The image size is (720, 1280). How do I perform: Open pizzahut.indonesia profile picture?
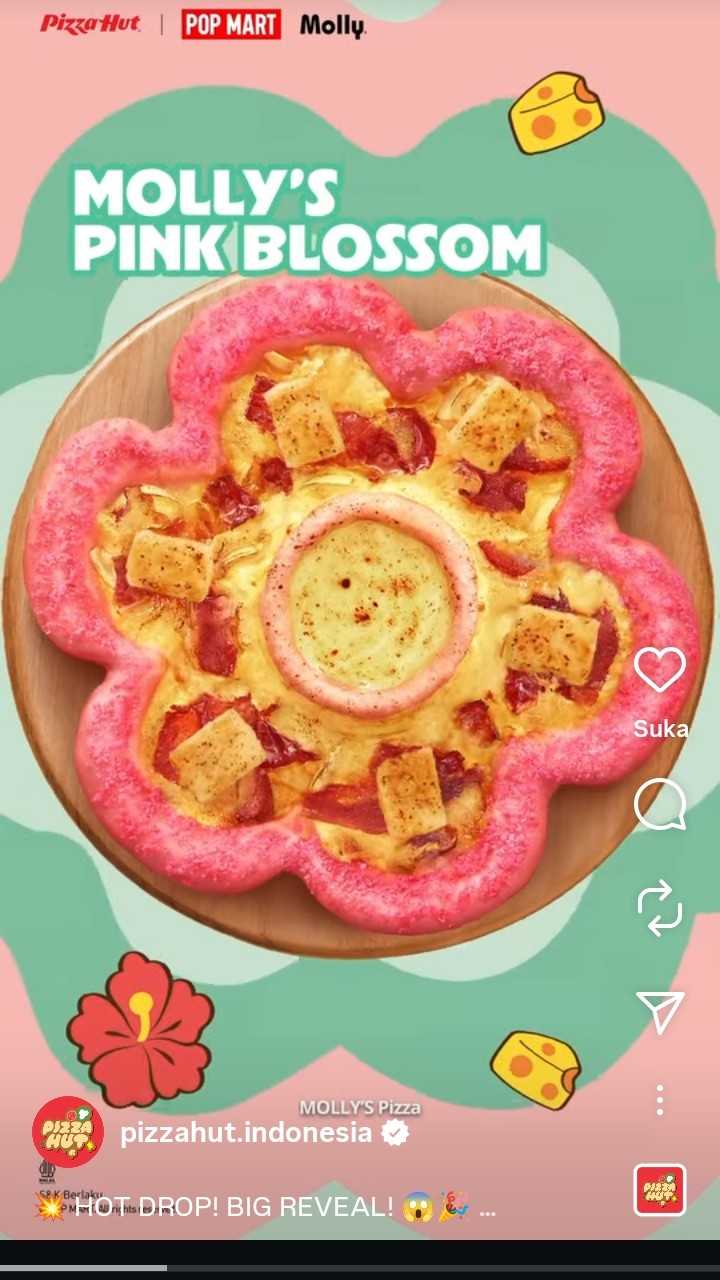pos(68,1132)
